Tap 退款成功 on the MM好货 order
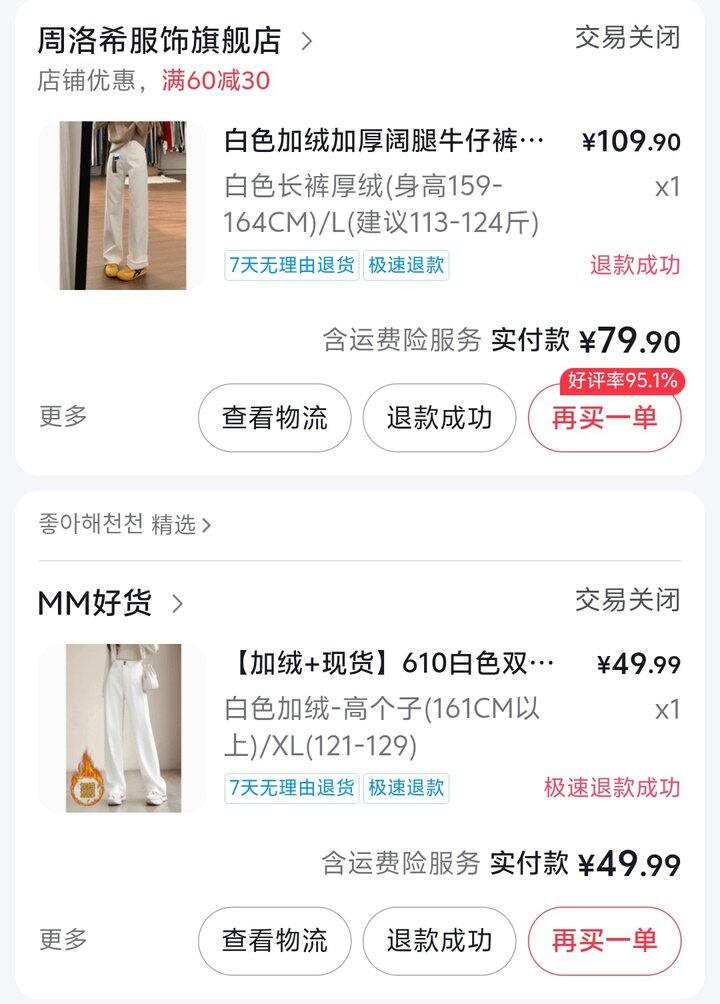The image size is (720, 1004). point(439,941)
